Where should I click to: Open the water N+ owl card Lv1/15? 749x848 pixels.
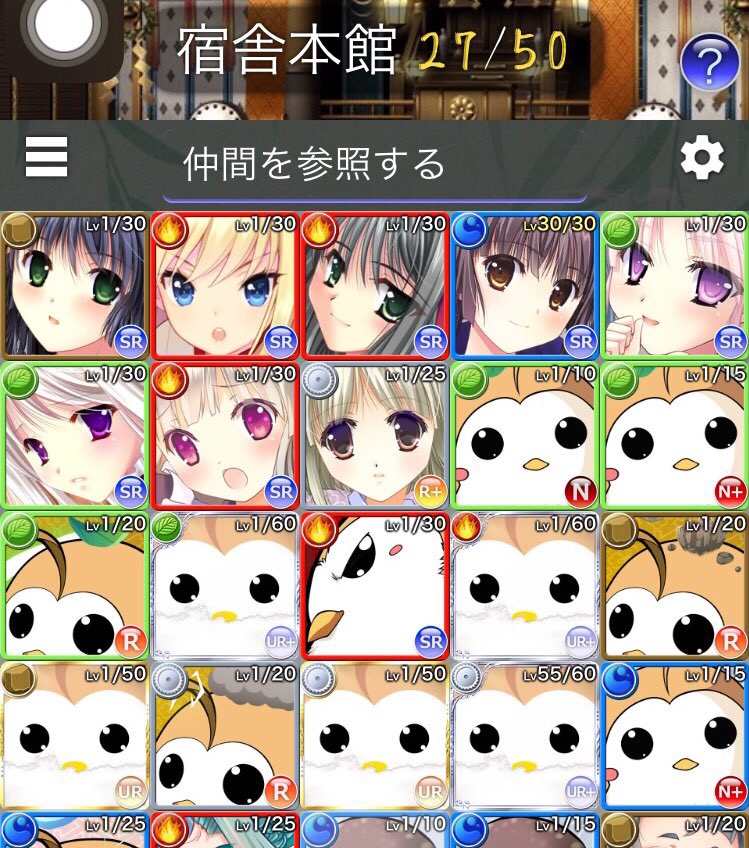[674, 735]
